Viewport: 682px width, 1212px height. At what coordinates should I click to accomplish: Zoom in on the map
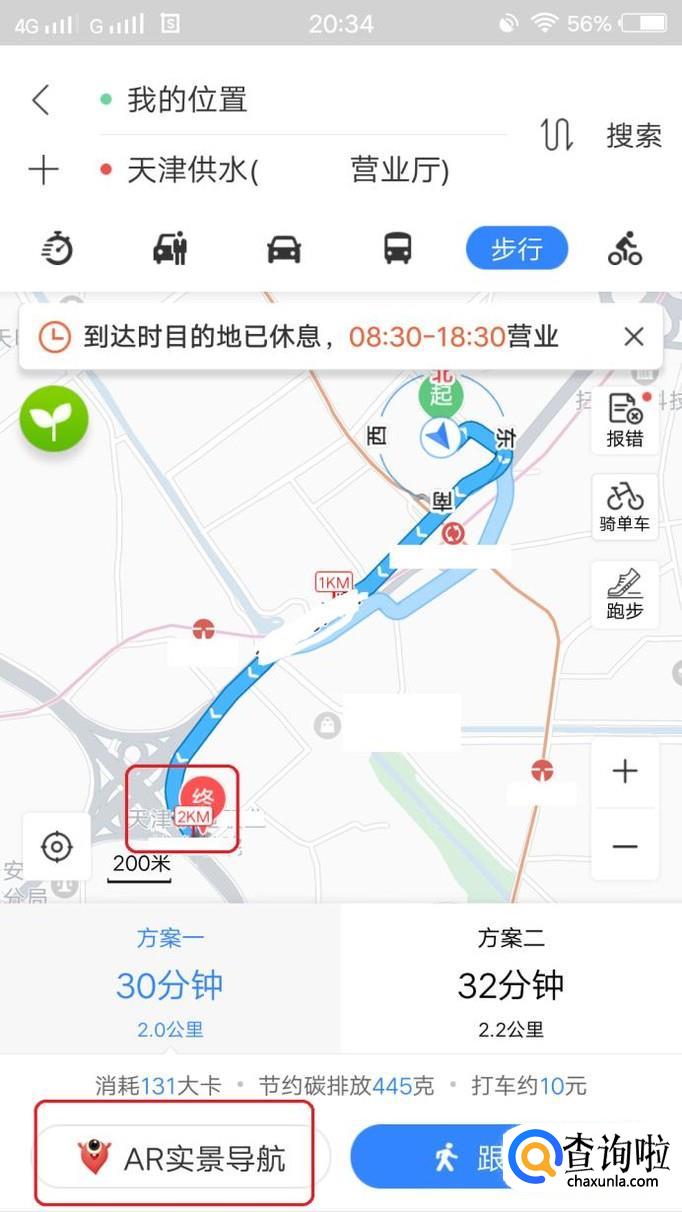pos(625,771)
